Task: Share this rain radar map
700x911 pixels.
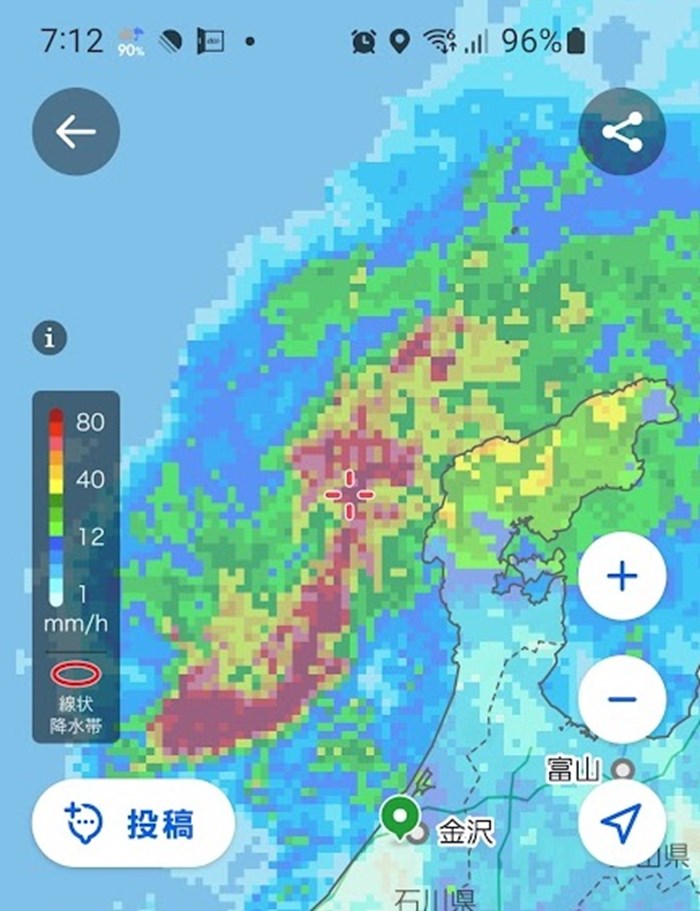Action: pos(622,132)
